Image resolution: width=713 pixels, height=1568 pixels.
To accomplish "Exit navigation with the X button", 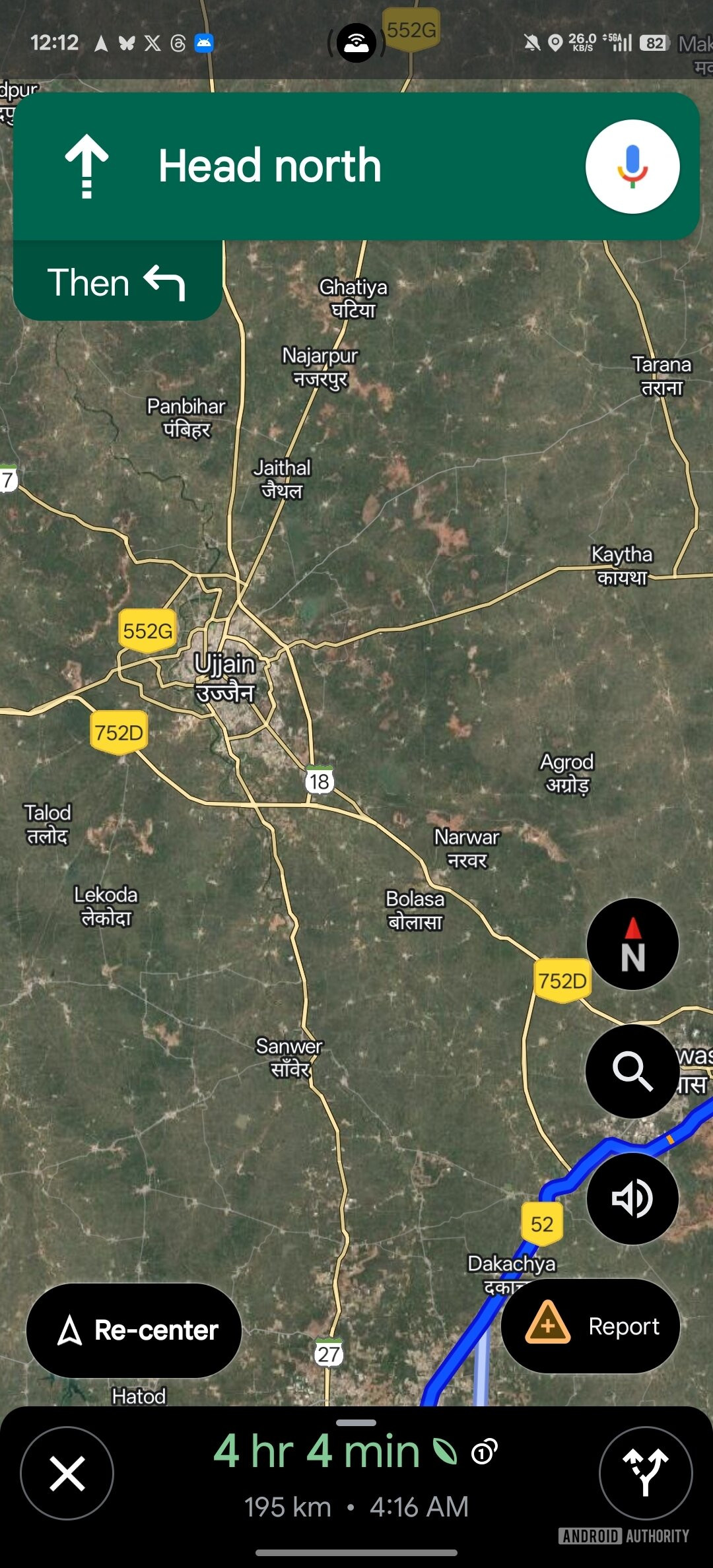I will (x=67, y=1473).
